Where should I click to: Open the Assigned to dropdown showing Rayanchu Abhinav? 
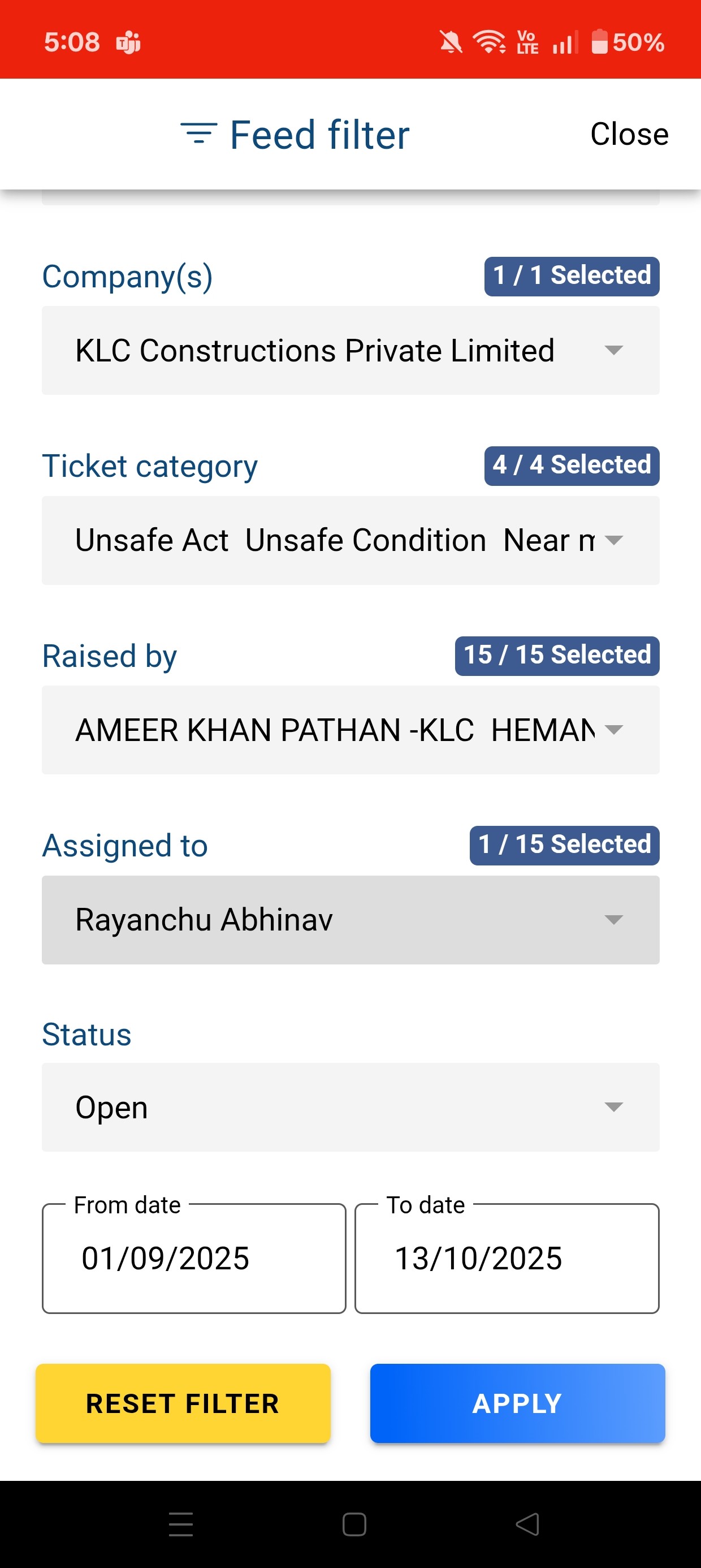[350, 920]
